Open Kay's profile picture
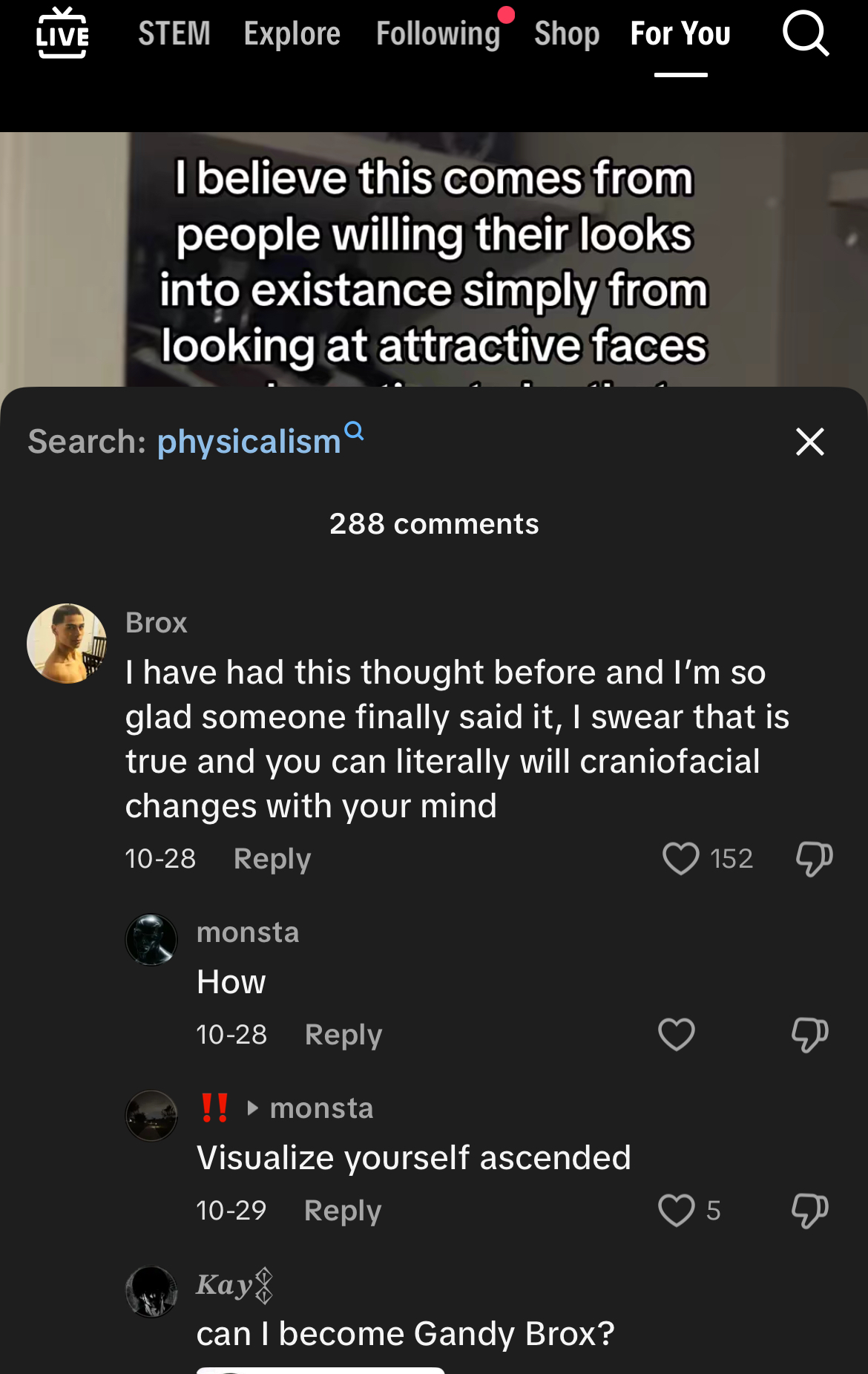Image resolution: width=868 pixels, height=1374 pixels. tap(151, 1292)
